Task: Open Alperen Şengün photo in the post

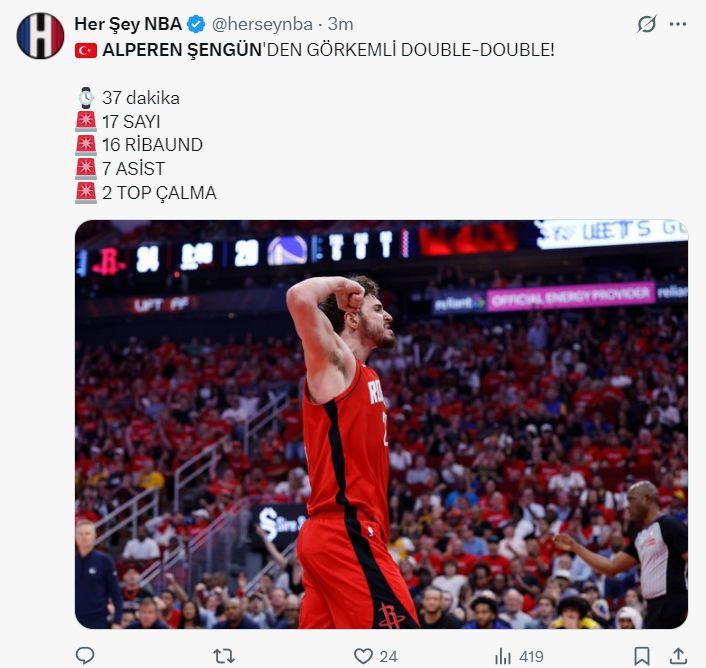Action: (x=381, y=424)
